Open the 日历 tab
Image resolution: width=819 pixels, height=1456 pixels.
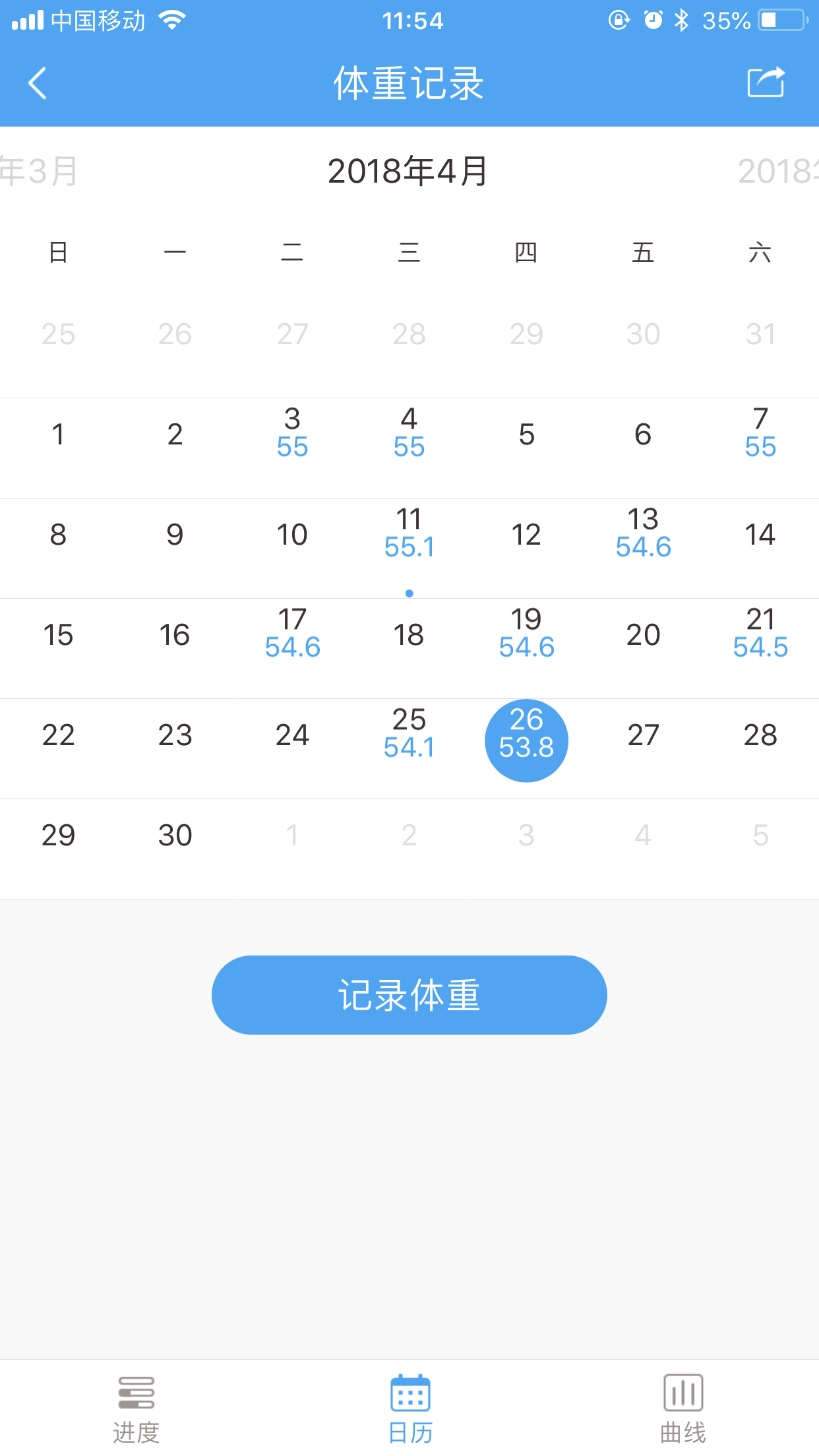click(x=410, y=1409)
